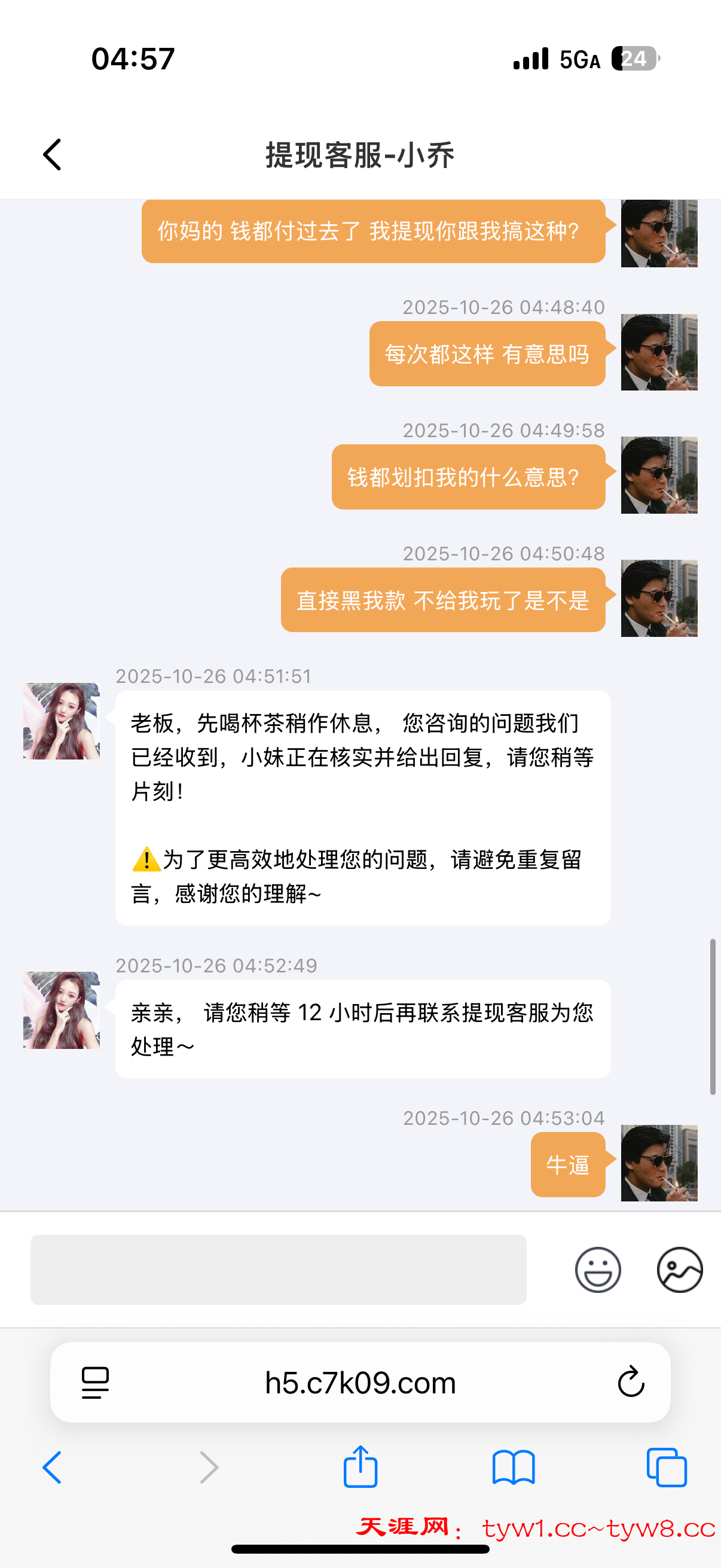The height and width of the screenshot is (1568, 721).
Task: Reload the current web page
Action: (x=630, y=1381)
